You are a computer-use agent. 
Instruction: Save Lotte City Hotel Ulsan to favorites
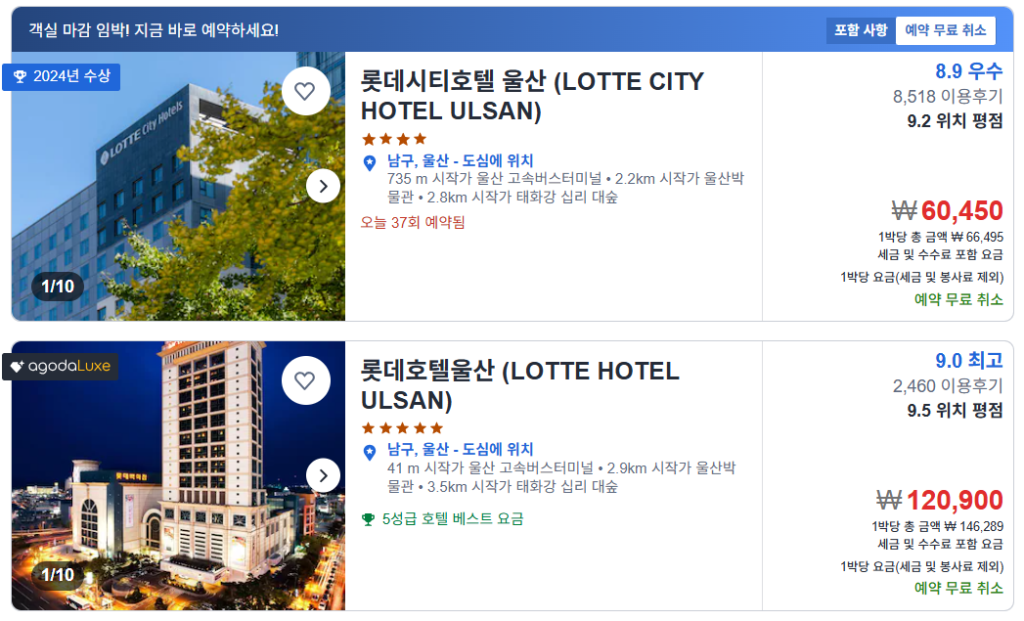click(x=305, y=91)
